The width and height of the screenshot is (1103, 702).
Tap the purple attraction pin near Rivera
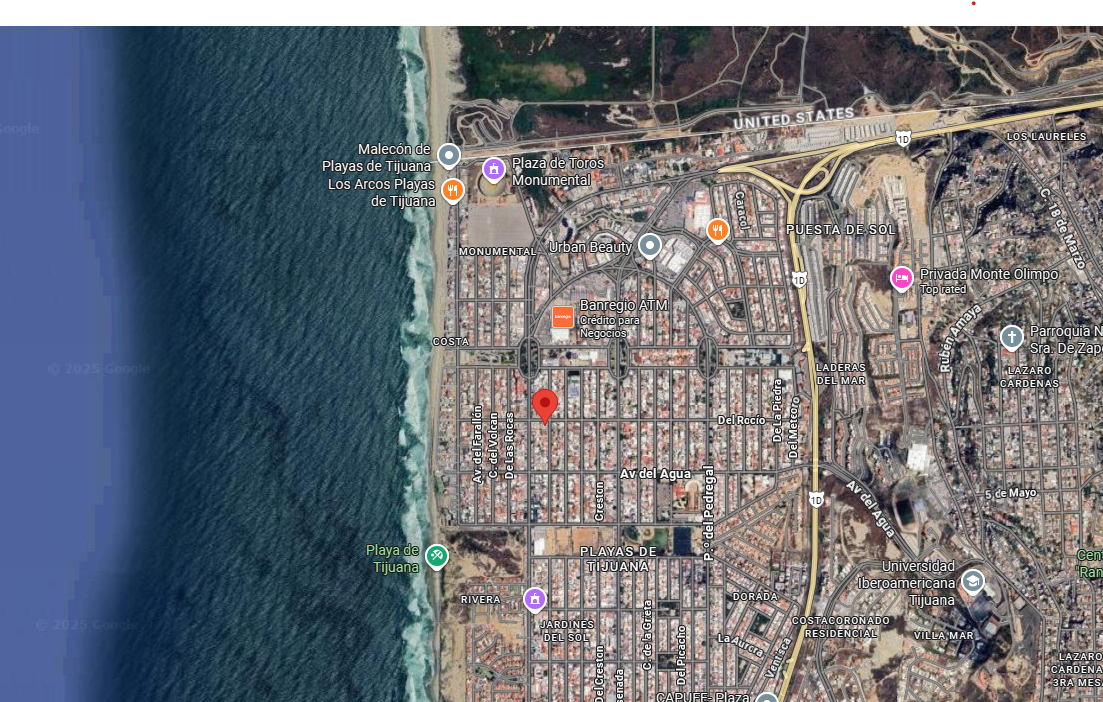coord(535,598)
